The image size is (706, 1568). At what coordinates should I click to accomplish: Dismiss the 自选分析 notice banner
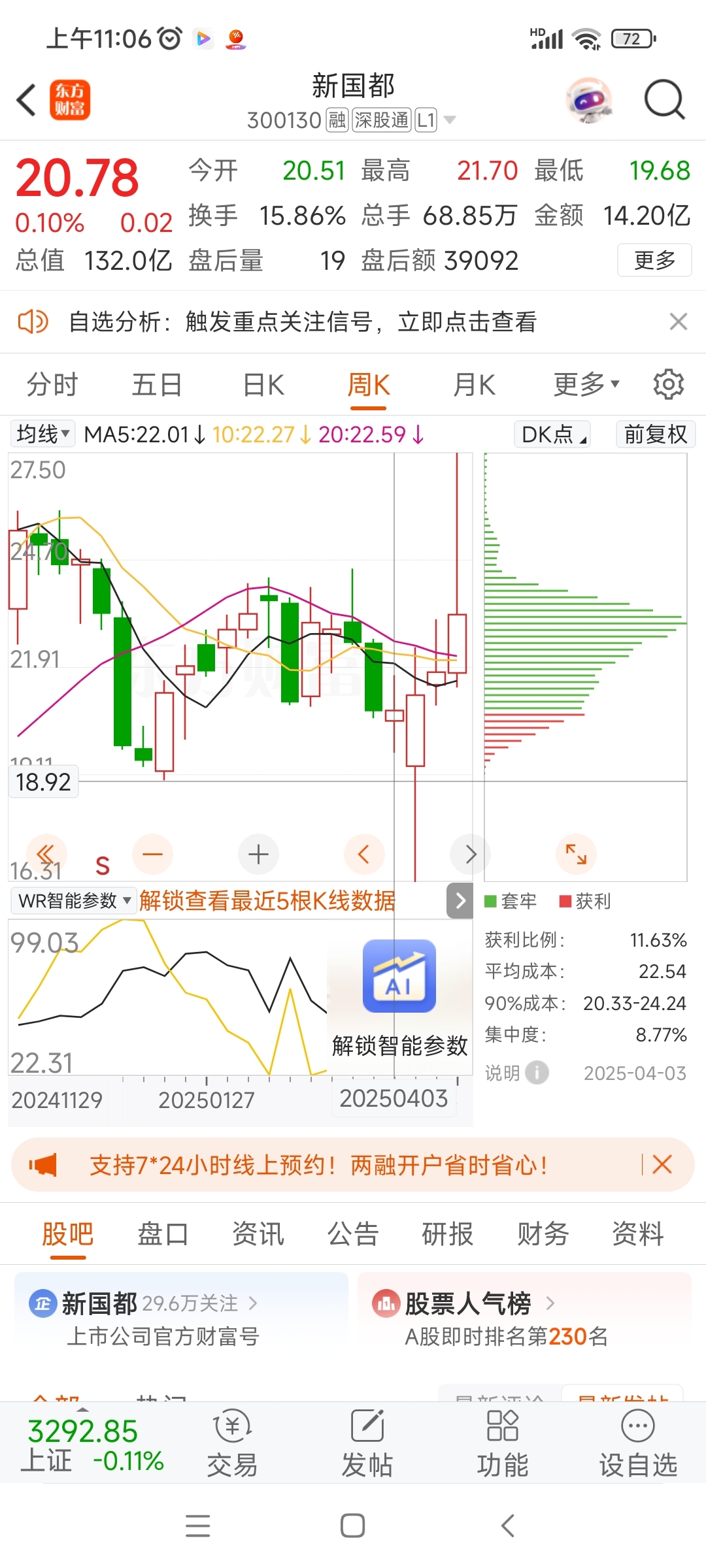pyautogui.click(x=679, y=321)
